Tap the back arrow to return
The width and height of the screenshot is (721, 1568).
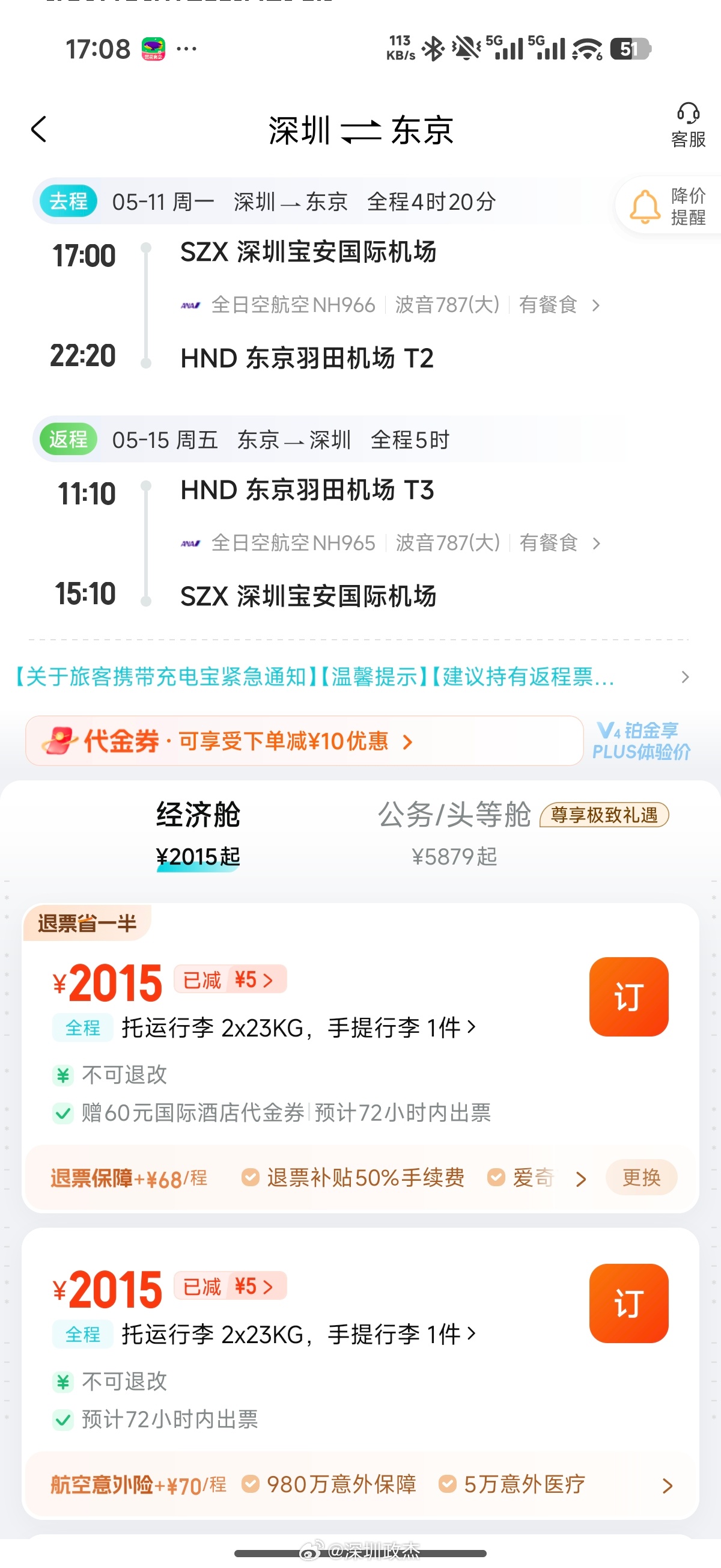pos(39,130)
